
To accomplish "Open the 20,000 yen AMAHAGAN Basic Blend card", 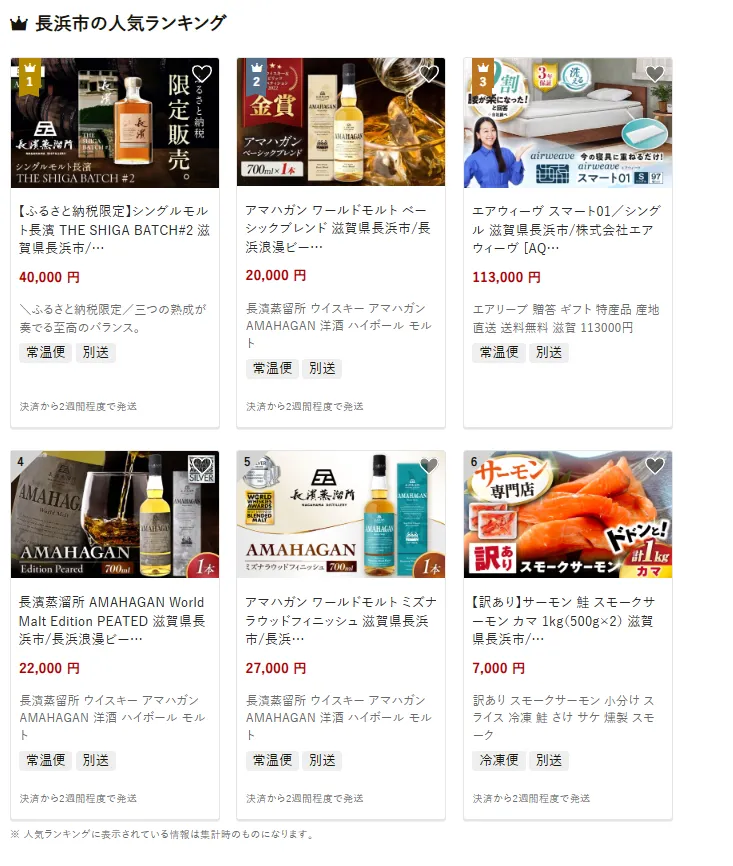I will coord(341,228).
